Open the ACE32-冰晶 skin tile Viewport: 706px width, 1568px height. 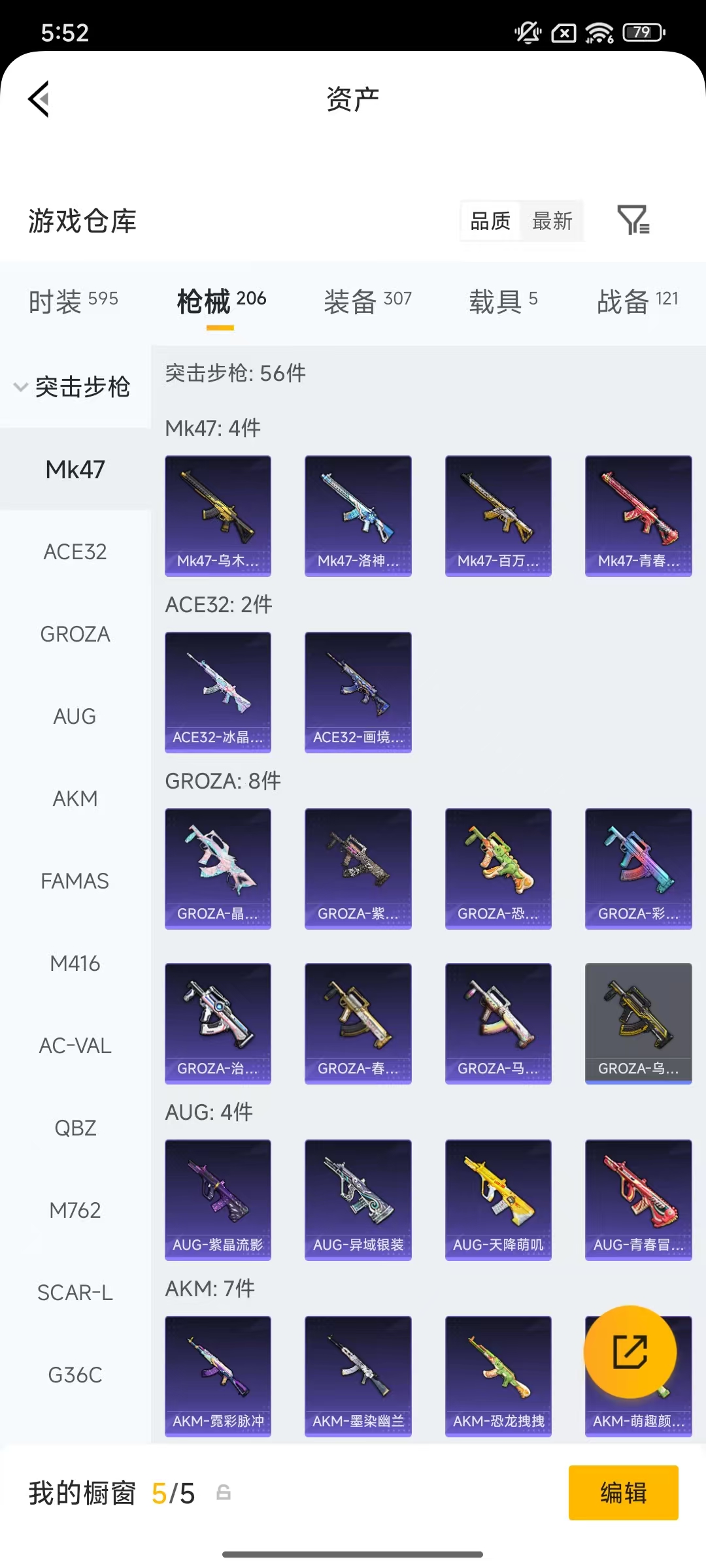[218, 692]
